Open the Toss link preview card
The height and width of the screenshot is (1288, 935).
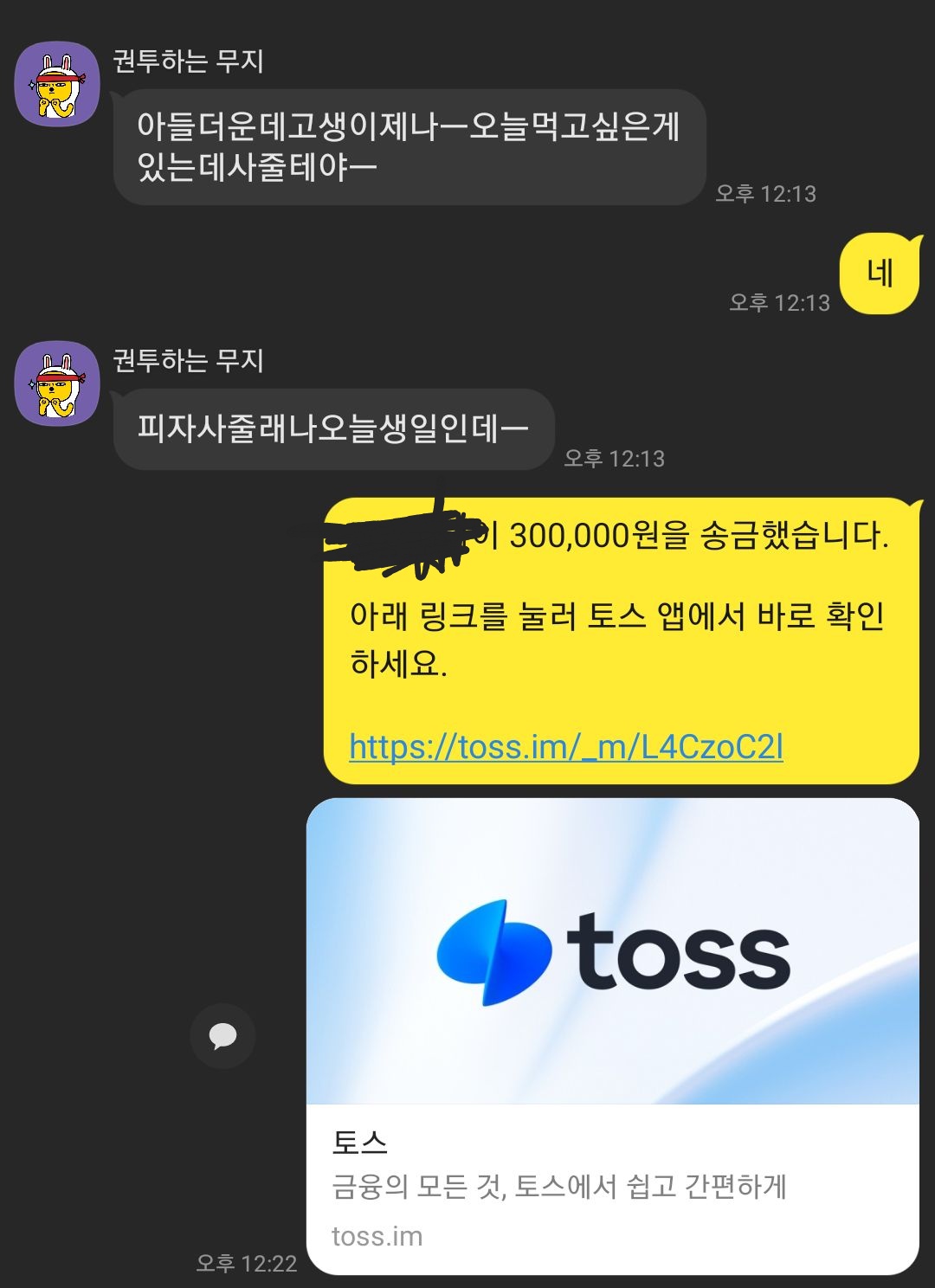(612, 1035)
